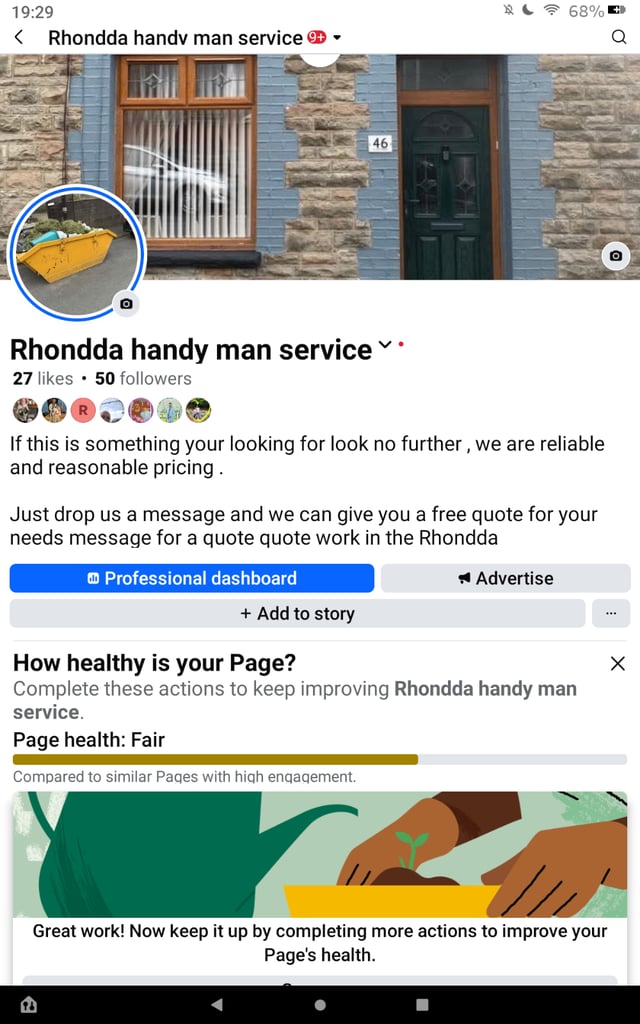View the 27 likes list
640x1024 pixels.
click(43, 378)
